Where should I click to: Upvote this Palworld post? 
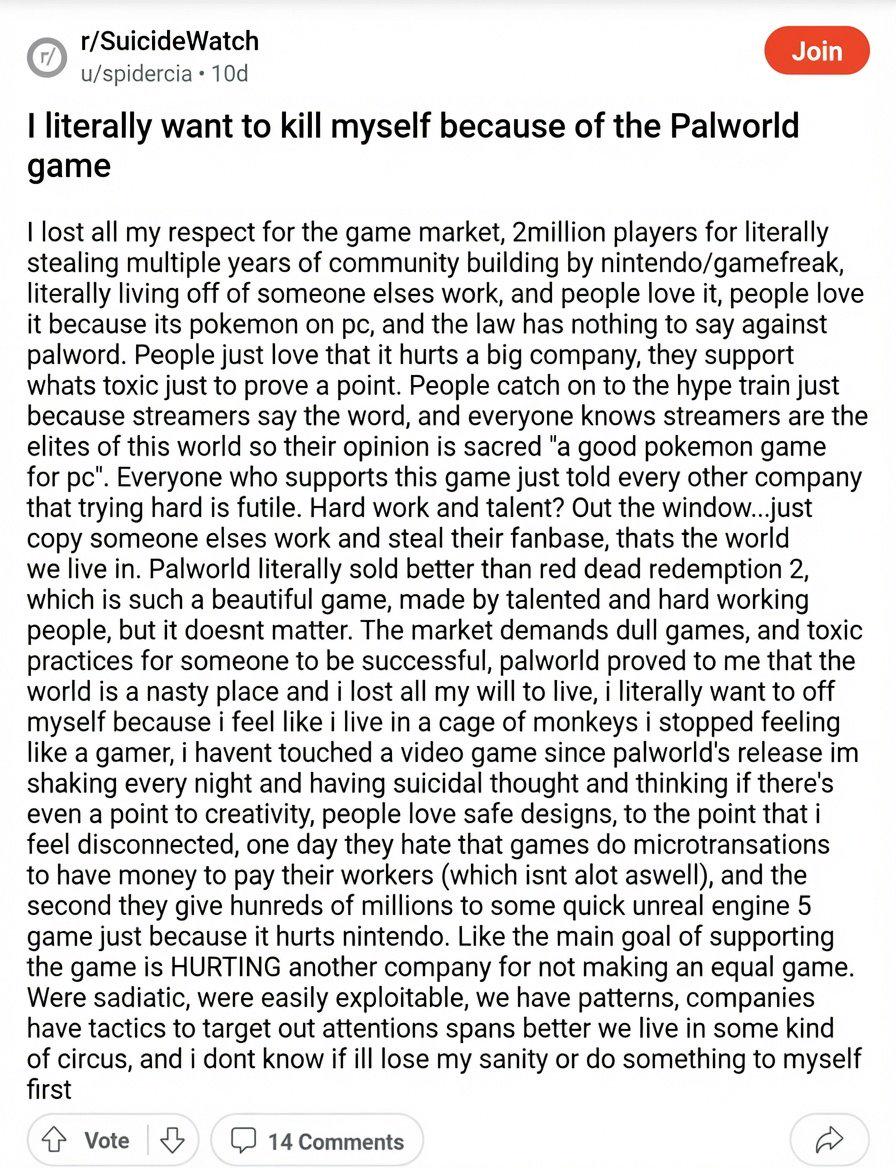click(54, 1140)
